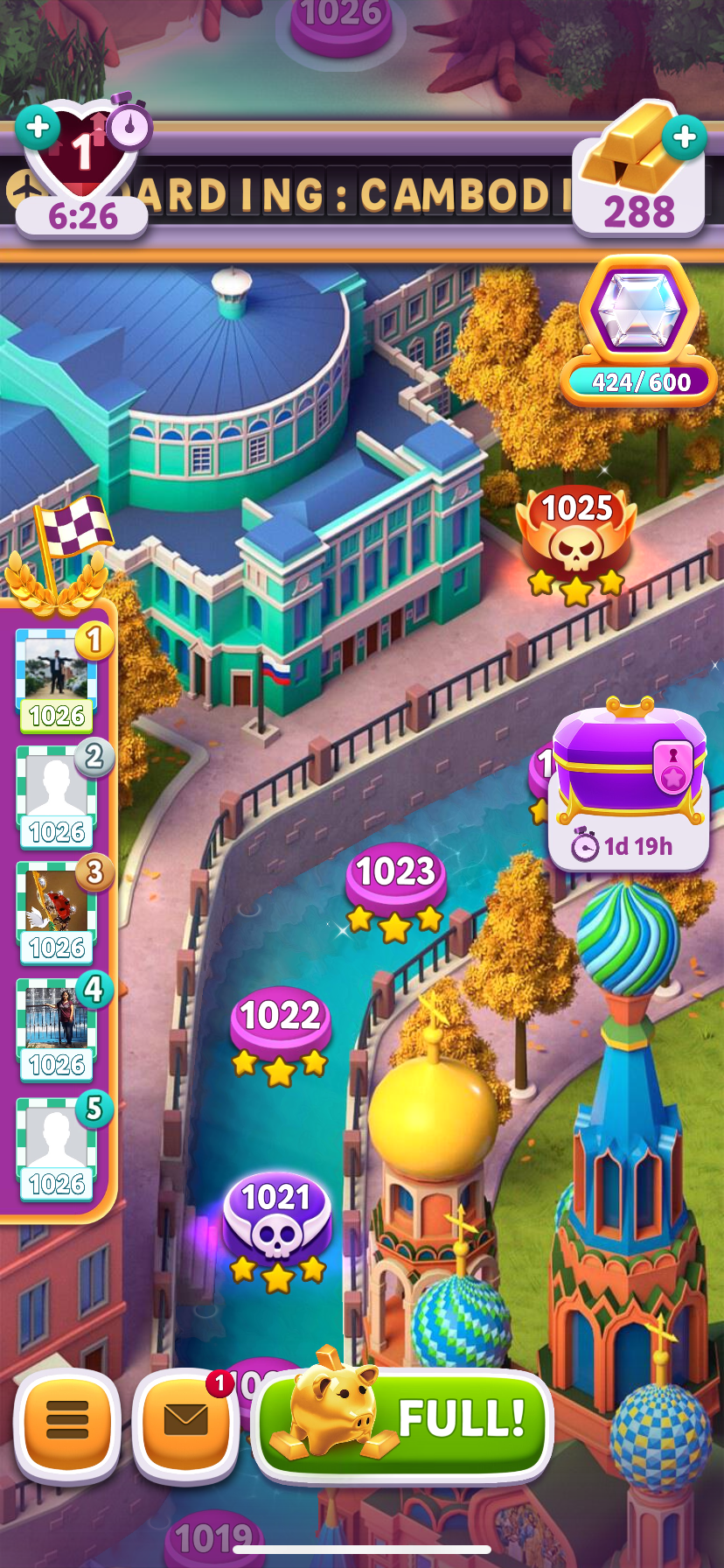
Task: Add more lives with the heart plus
Action: 38,128
